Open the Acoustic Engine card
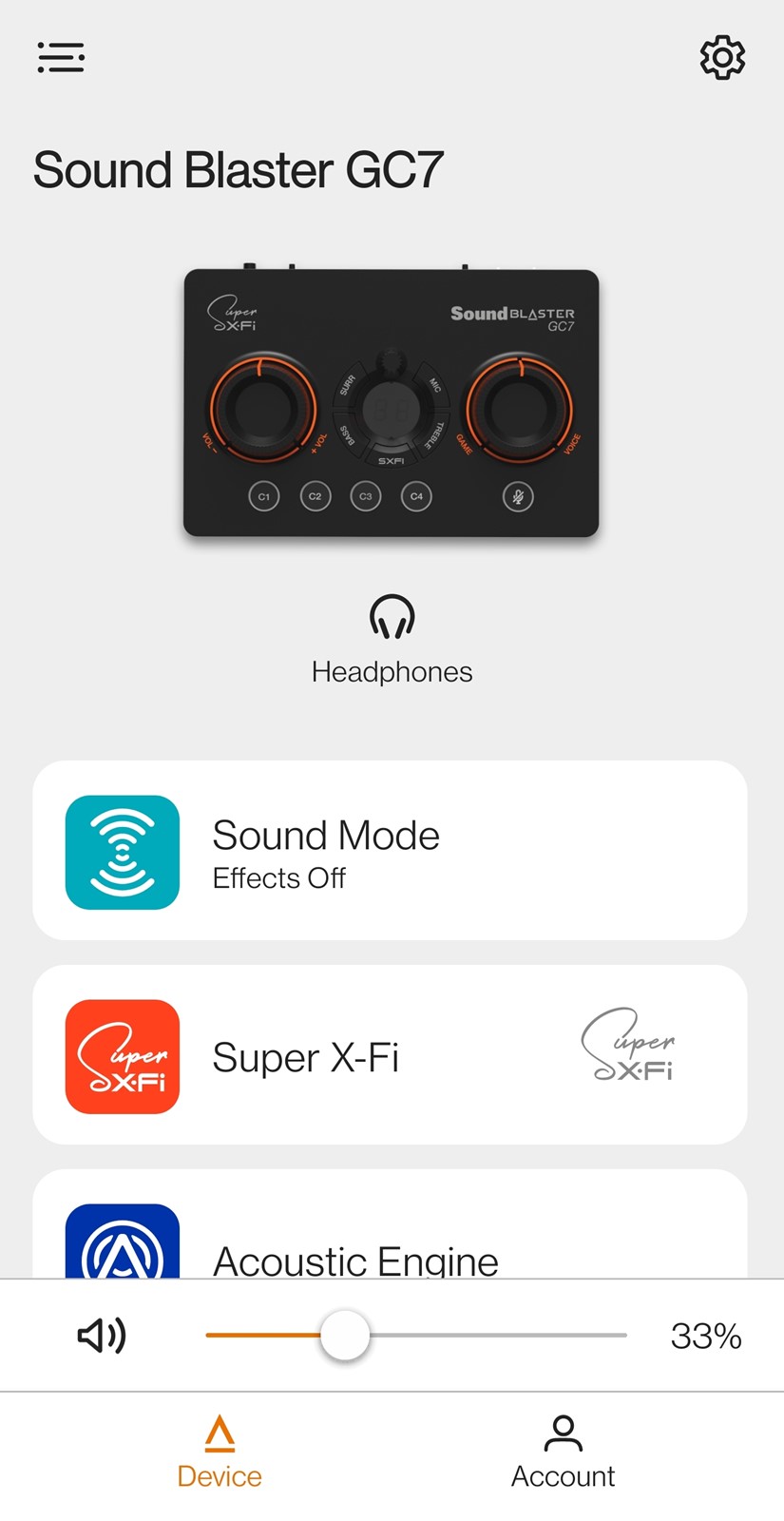 390,1224
